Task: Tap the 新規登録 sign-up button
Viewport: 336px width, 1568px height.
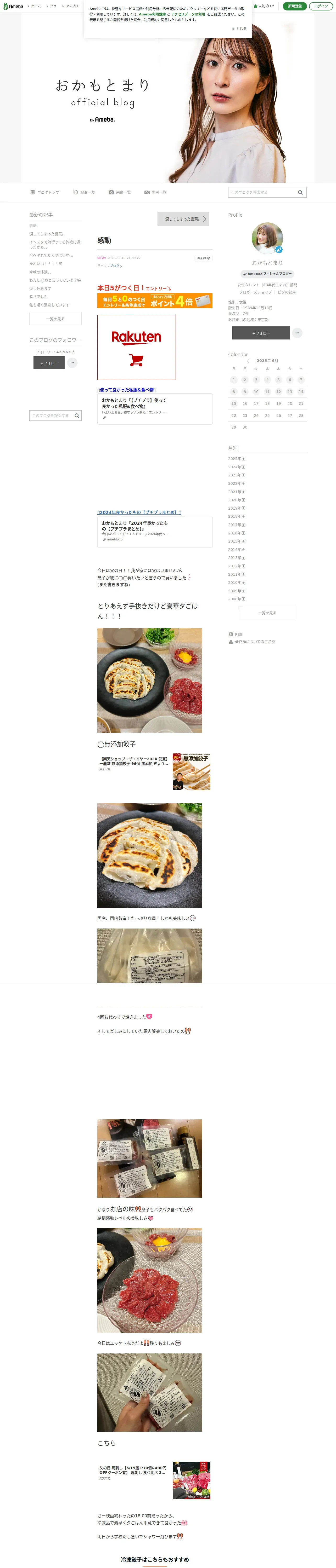Action: pyautogui.click(x=295, y=6)
